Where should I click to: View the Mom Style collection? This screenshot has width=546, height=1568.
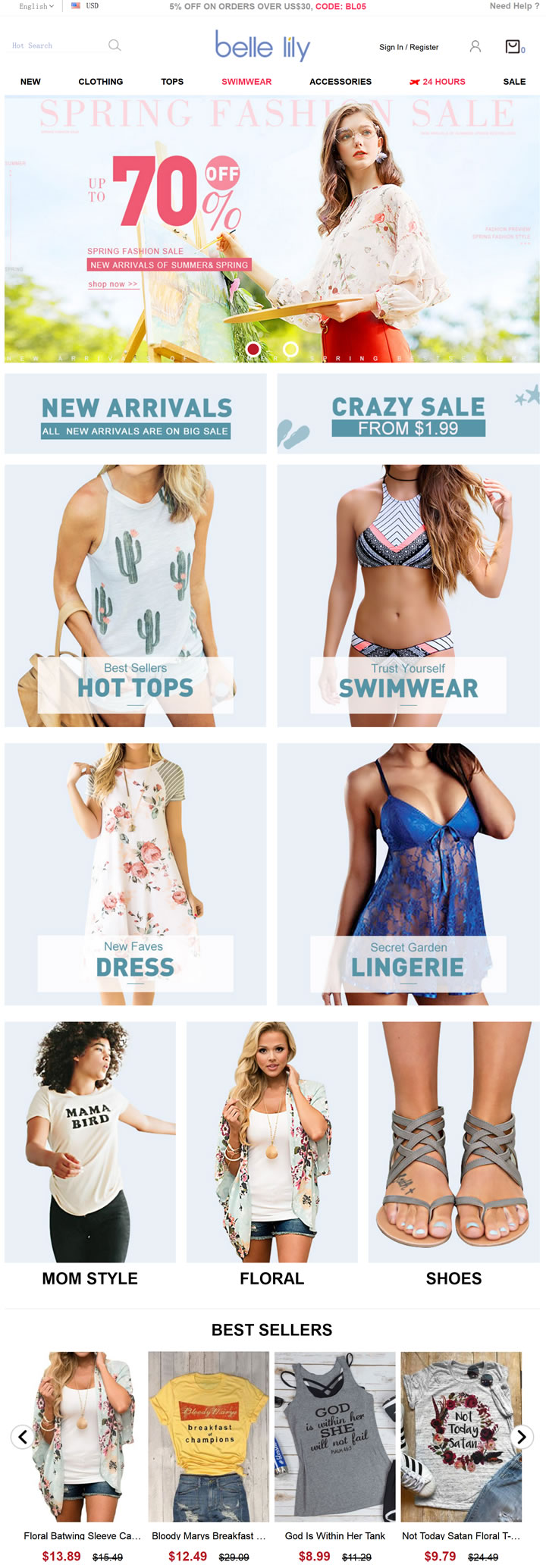[x=90, y=1154]
